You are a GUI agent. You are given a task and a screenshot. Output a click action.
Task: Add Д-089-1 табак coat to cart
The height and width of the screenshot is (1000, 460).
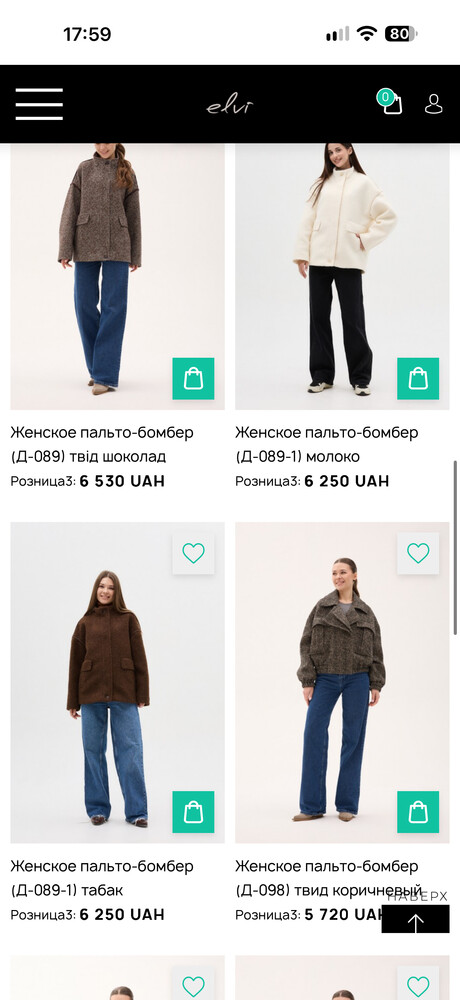coord(193,812)
